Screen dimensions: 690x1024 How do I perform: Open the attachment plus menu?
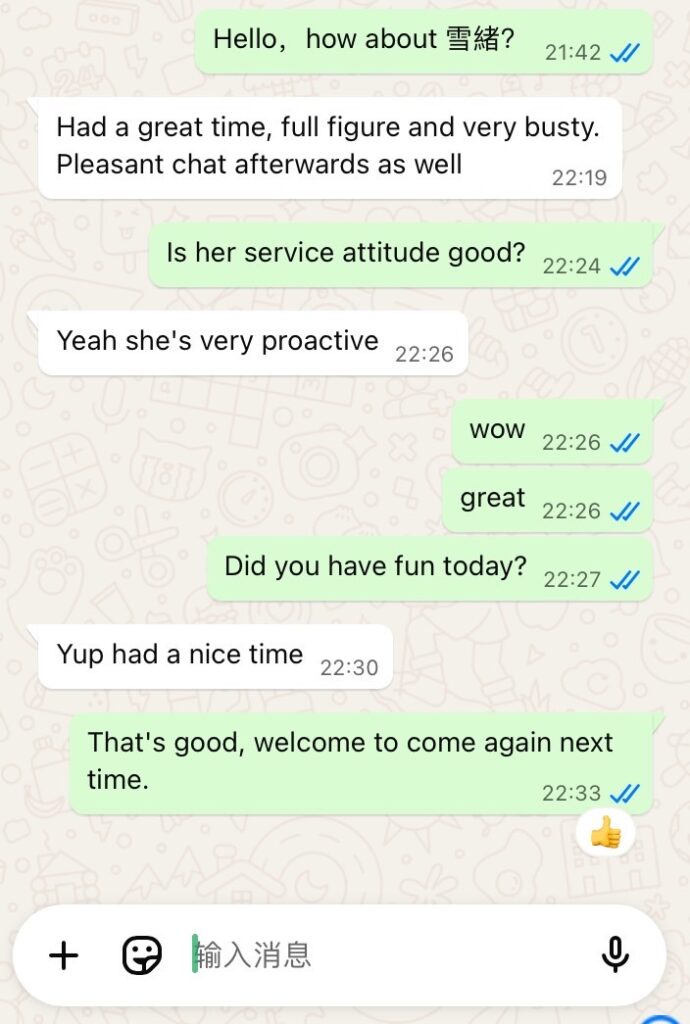coord(64,955)
